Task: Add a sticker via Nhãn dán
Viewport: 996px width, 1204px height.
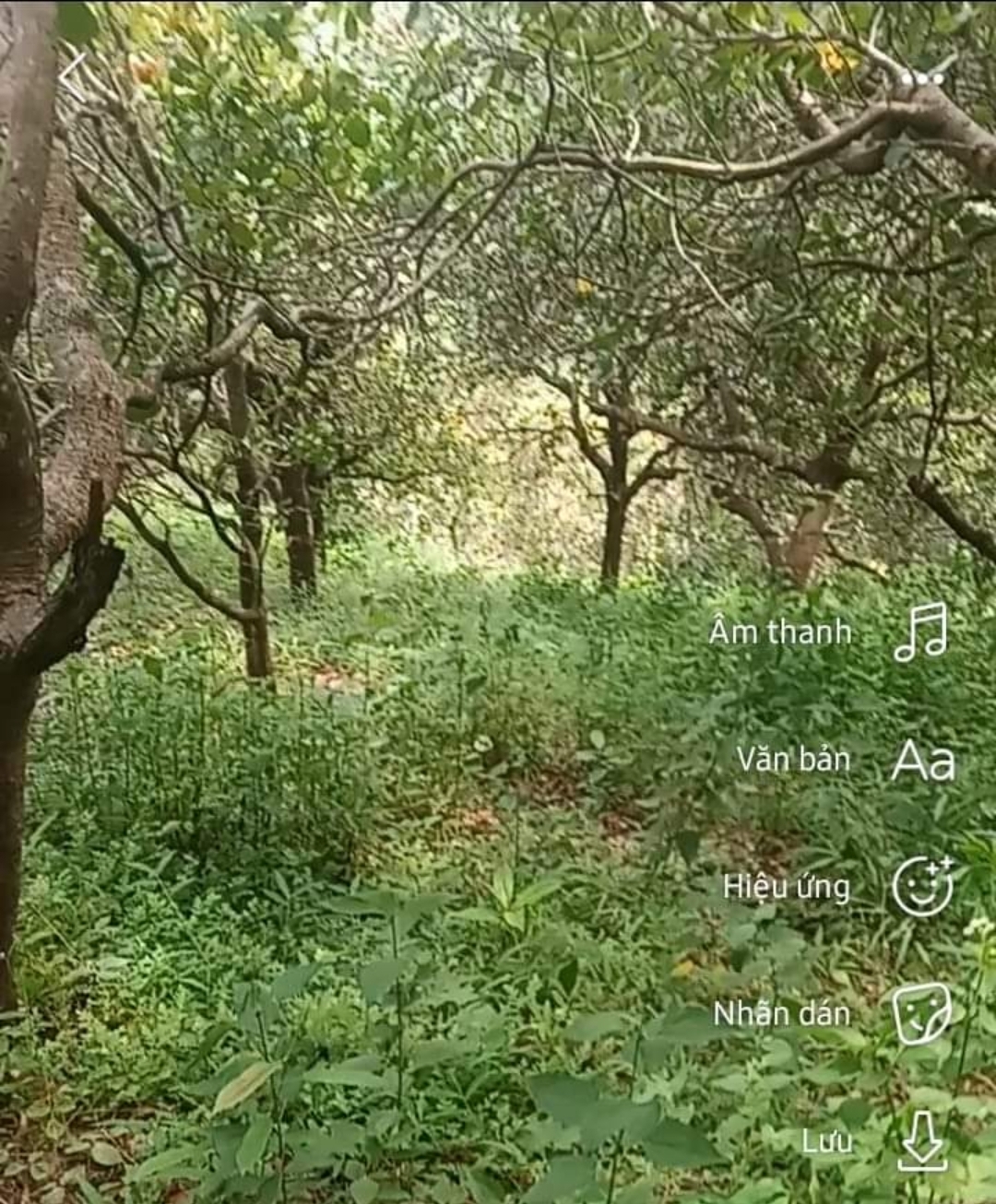Action: coord(920,1014)
